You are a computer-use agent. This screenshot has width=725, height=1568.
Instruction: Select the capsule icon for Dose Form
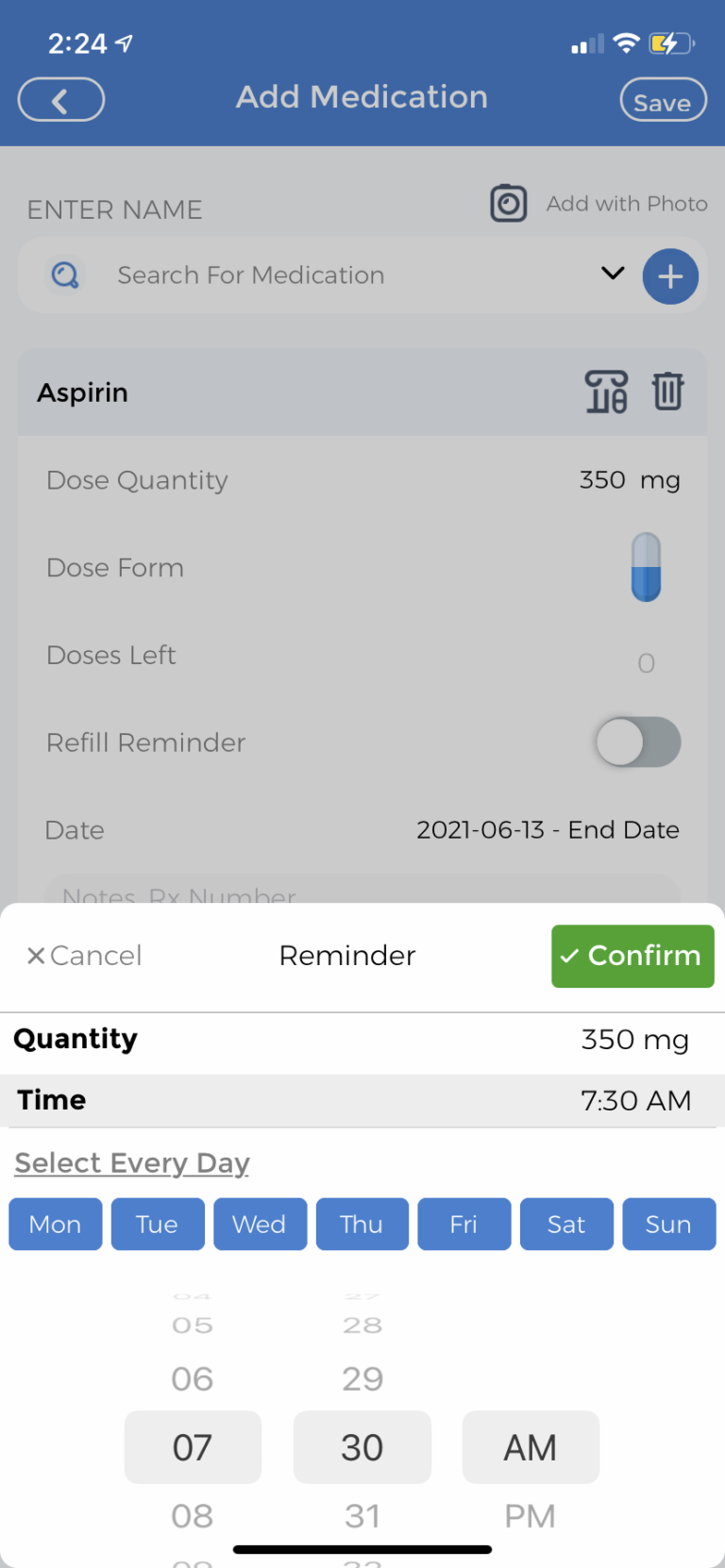tap(646, 567)
